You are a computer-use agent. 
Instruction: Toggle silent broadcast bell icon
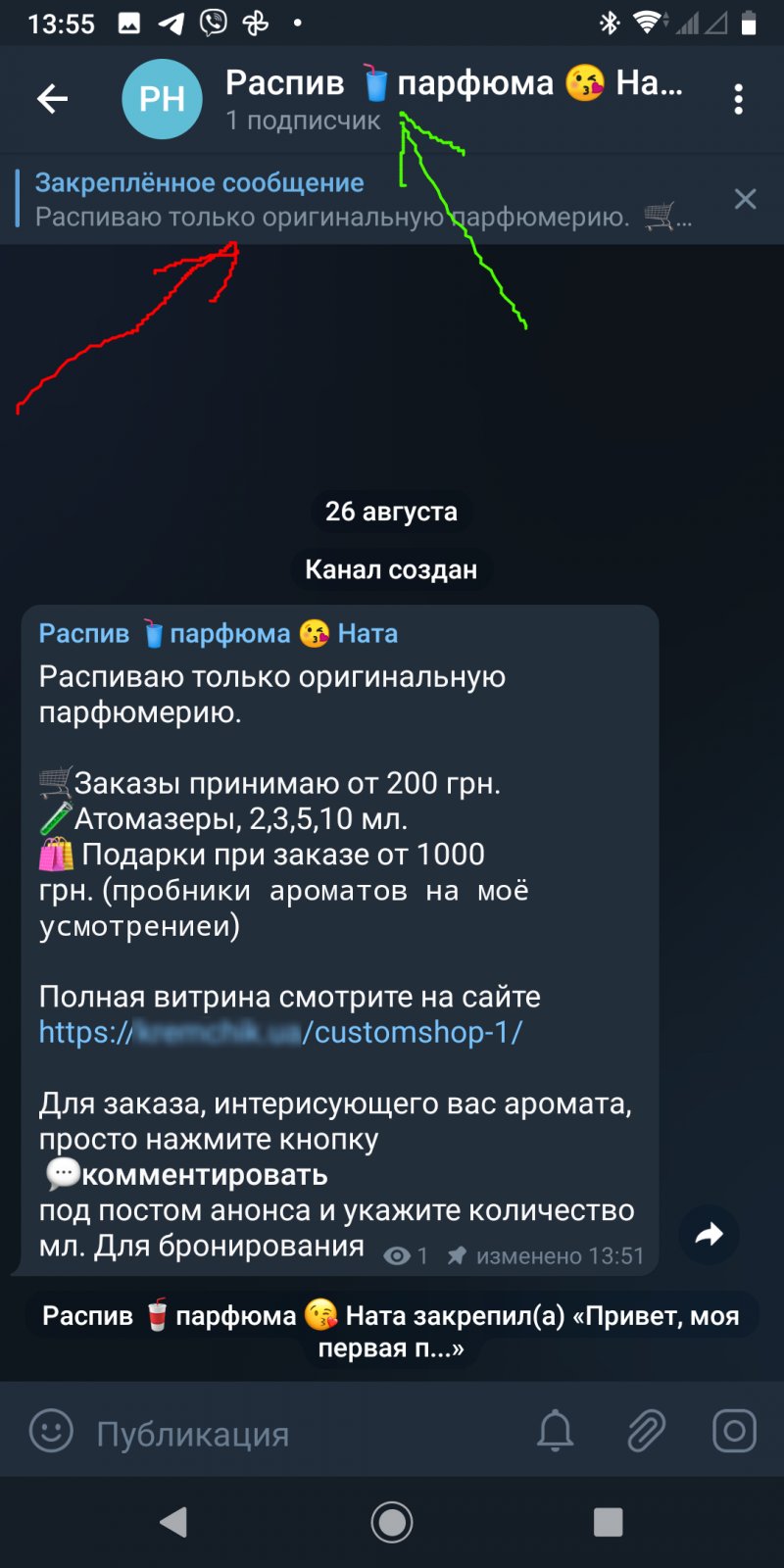(x=555, y=1432)
